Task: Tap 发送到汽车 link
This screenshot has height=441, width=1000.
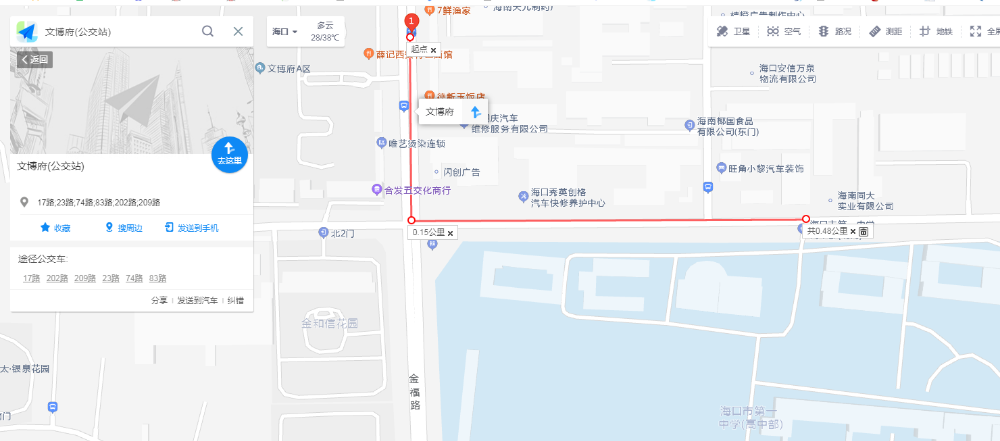Action: pos(197,300)
